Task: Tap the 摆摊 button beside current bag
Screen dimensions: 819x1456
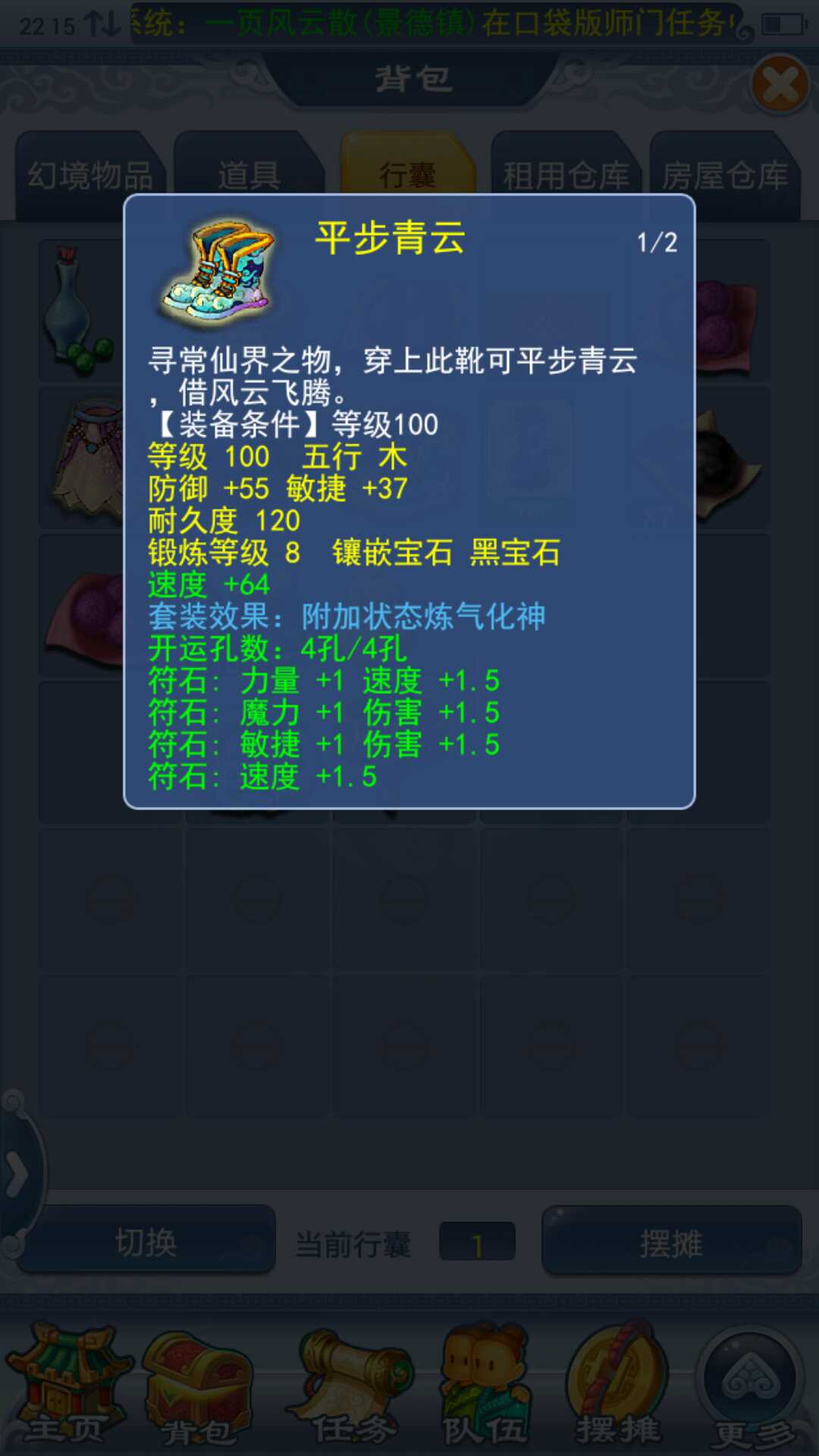Action: click(x=670, y=1242)
